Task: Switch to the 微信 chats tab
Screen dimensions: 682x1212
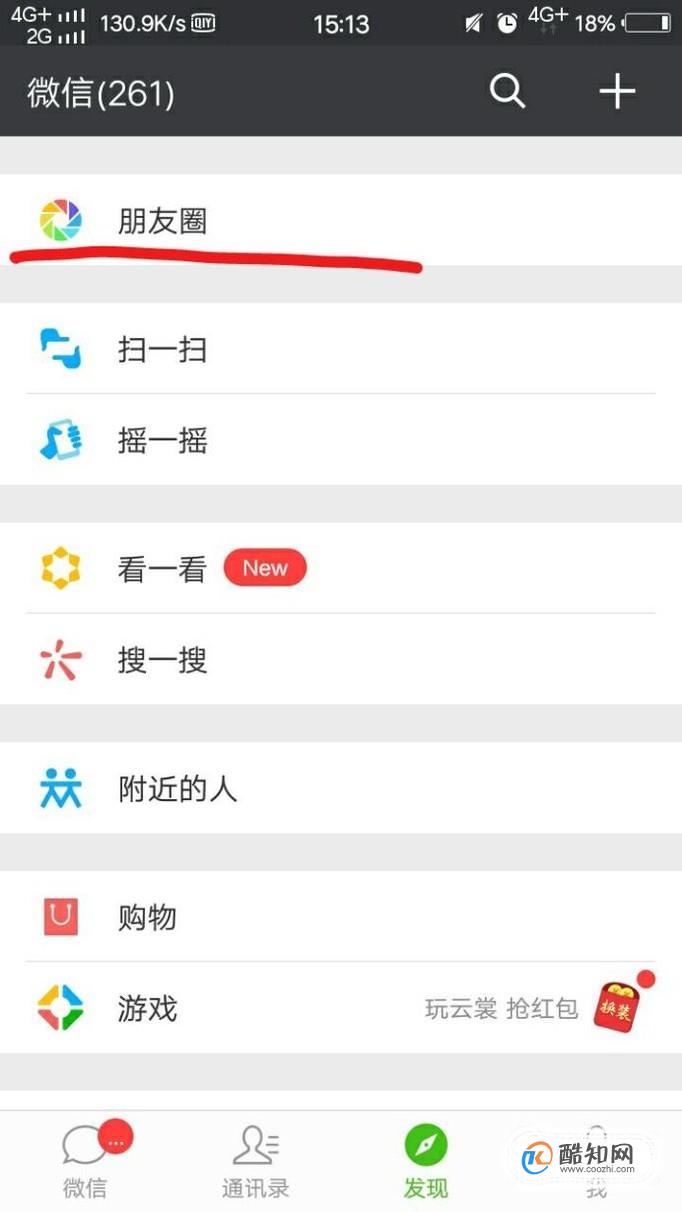Action: pyautogui.click(x=85, y=1160)
